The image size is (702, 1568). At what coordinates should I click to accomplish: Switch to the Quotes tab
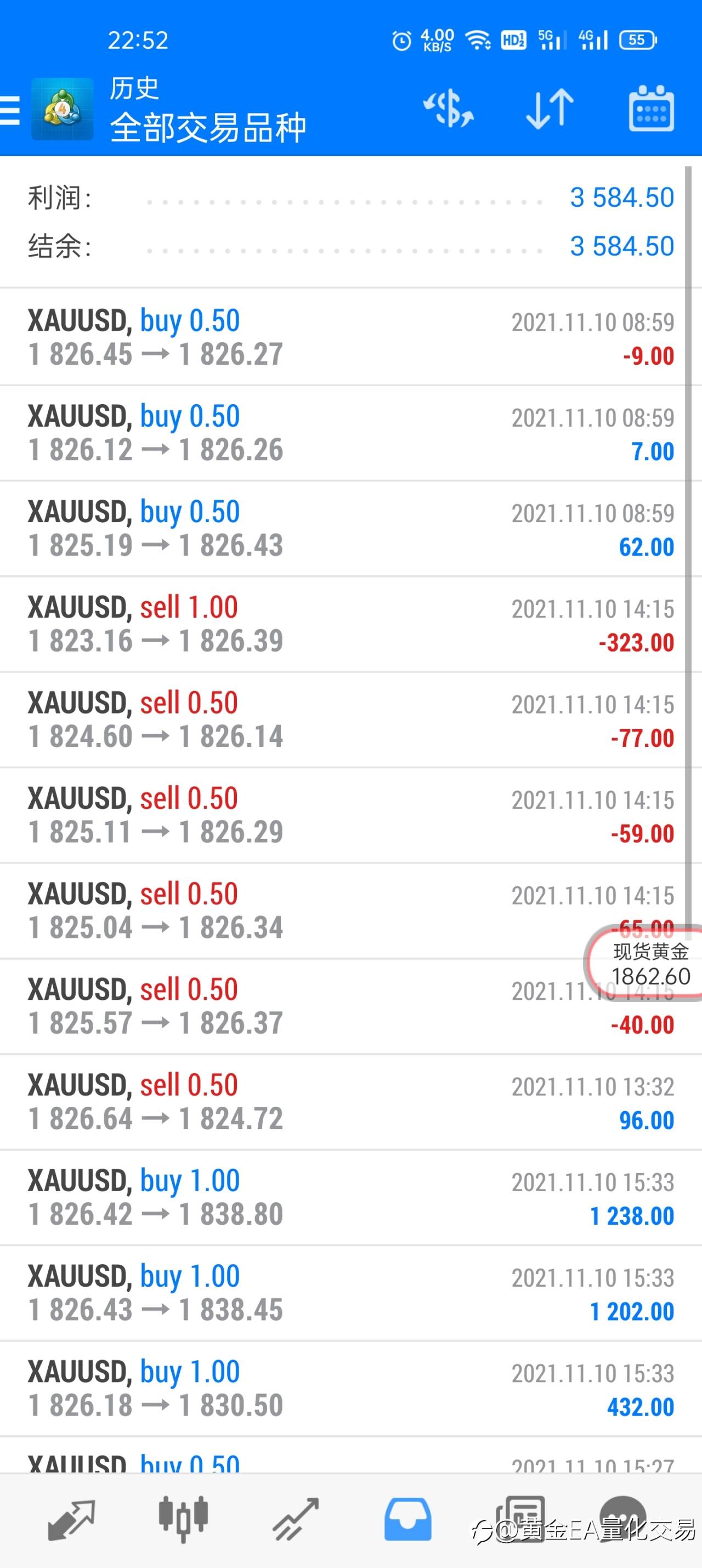(x=71, y=1520)
